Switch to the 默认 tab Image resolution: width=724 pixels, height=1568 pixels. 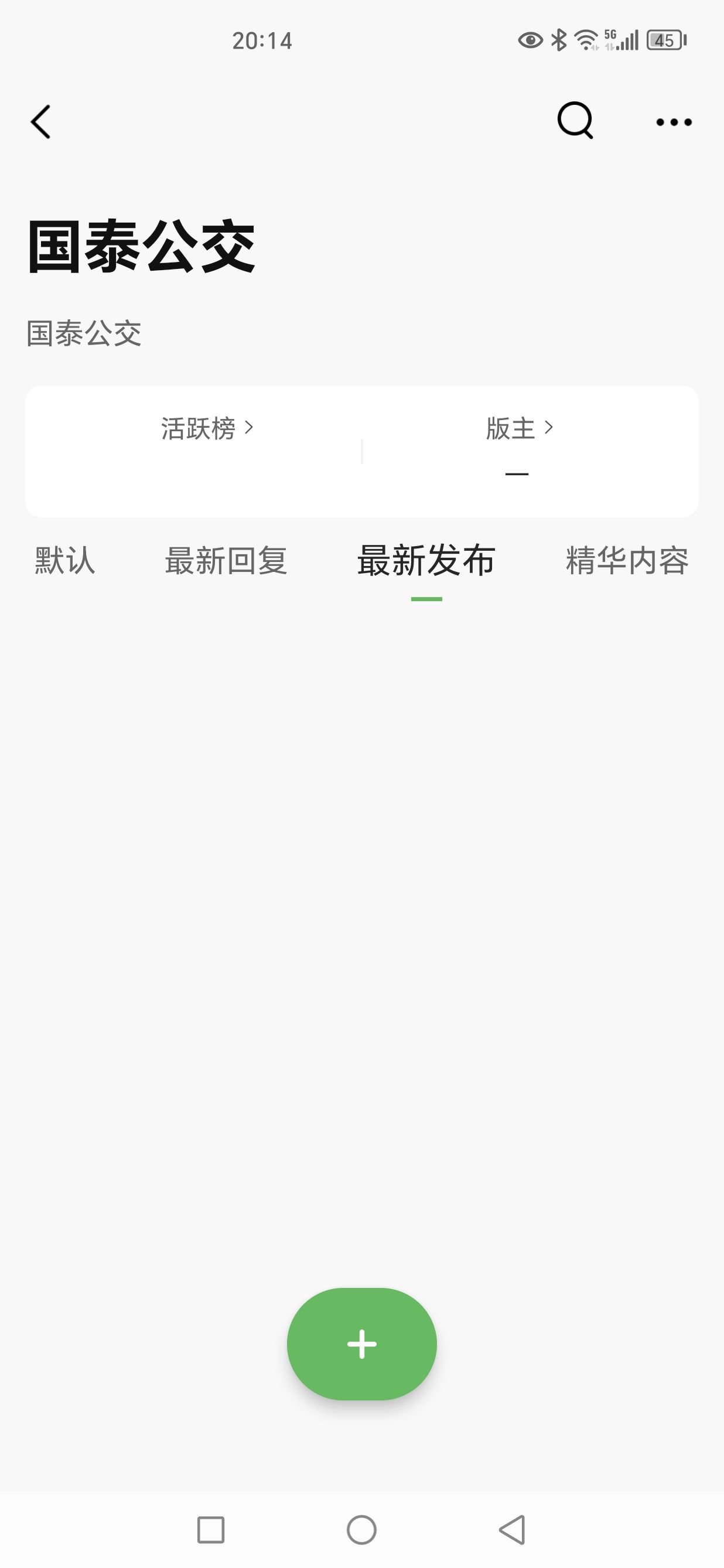pos(65,560)
